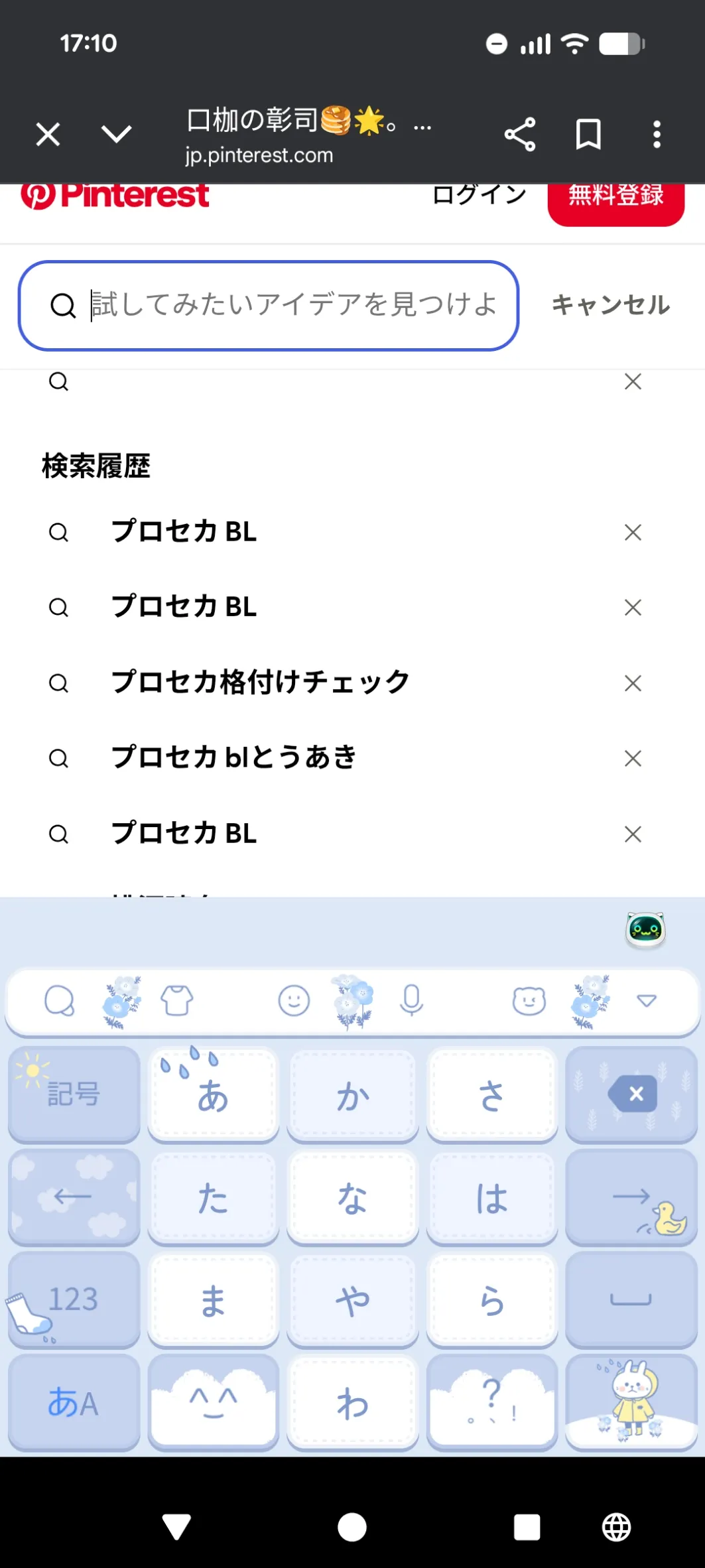
Task: Type the あ key on the keyboard
Action: 213,1095
